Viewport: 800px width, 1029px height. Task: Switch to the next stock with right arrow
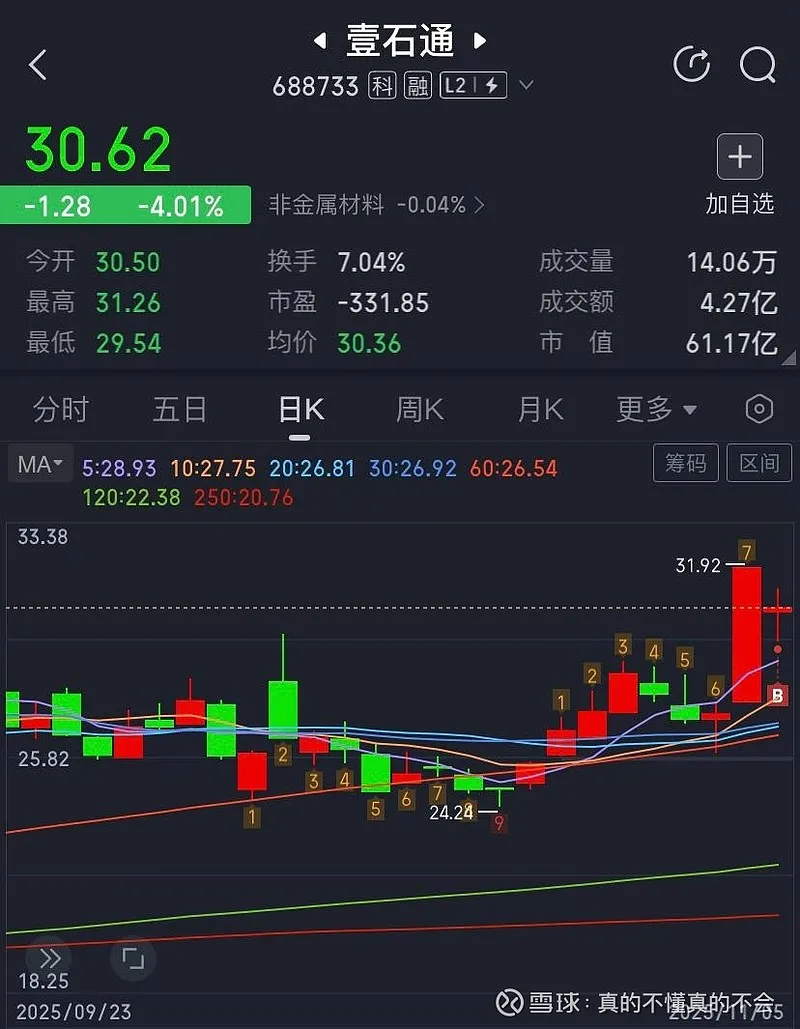pyautogui.click(x=480, y=41)
